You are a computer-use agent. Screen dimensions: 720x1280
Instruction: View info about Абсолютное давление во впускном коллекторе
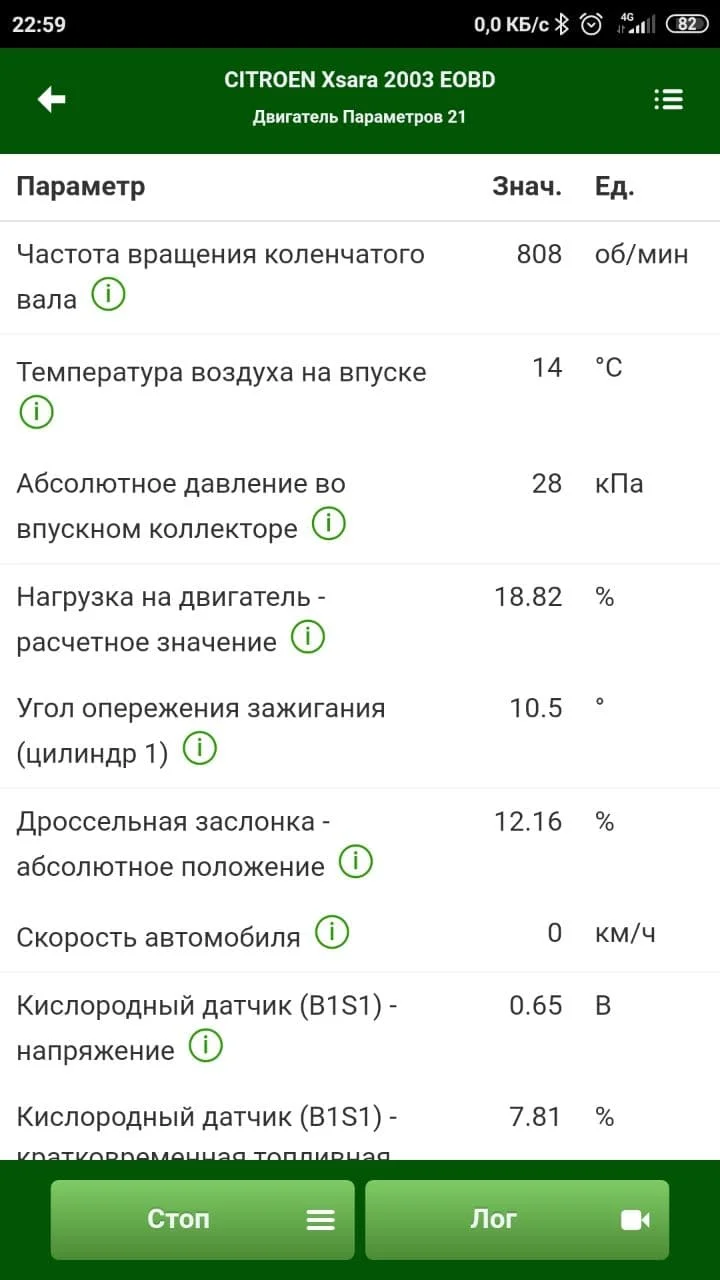point(328,524)
